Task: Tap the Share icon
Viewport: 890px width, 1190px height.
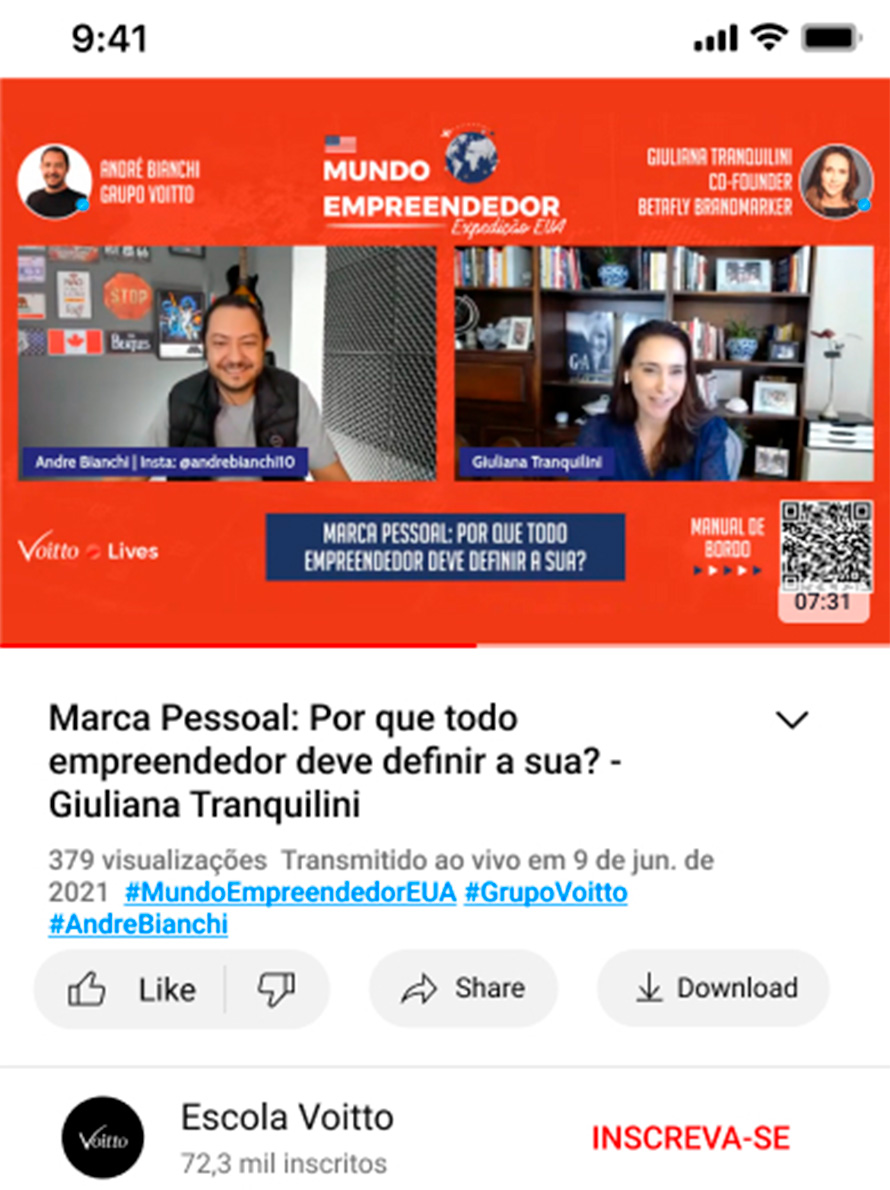Action: tap(420, 988)
